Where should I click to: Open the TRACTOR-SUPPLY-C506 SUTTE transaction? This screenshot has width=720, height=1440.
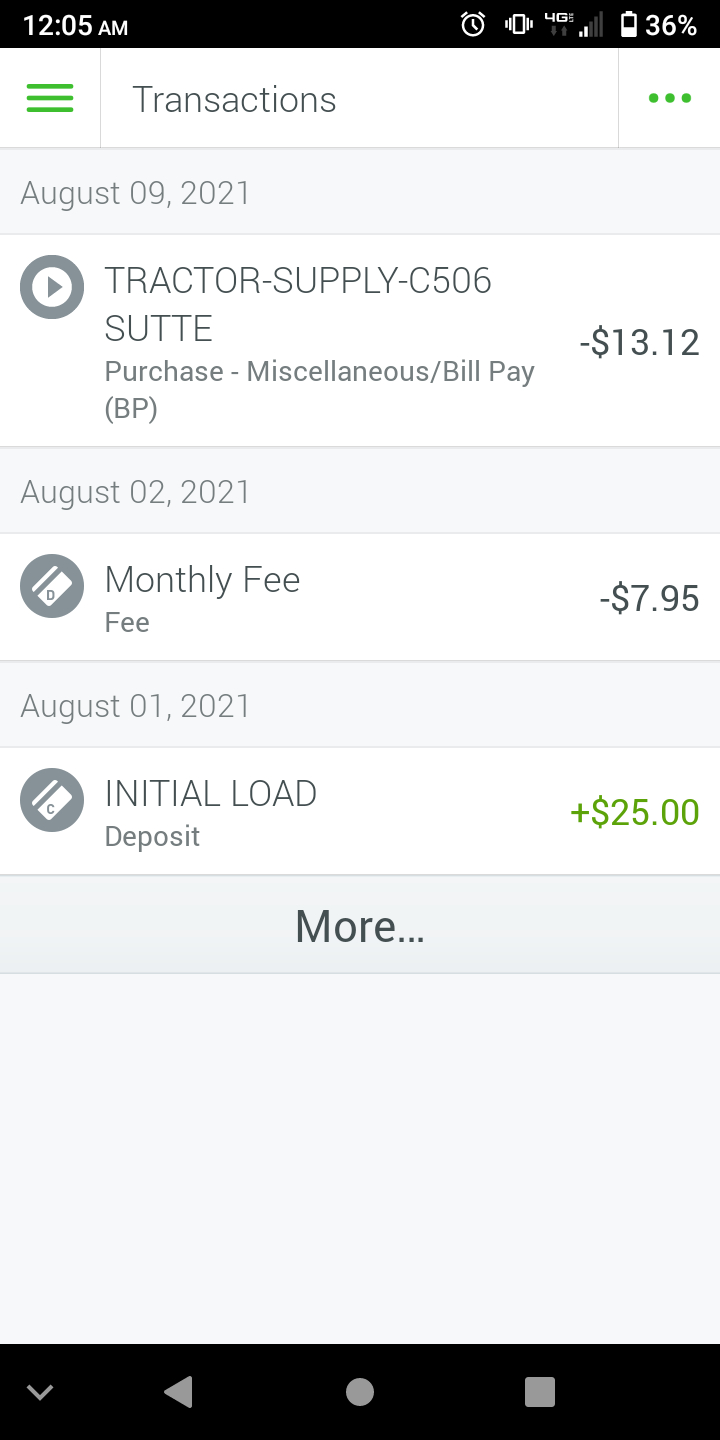pyautogui.click(x=360, y=341)
